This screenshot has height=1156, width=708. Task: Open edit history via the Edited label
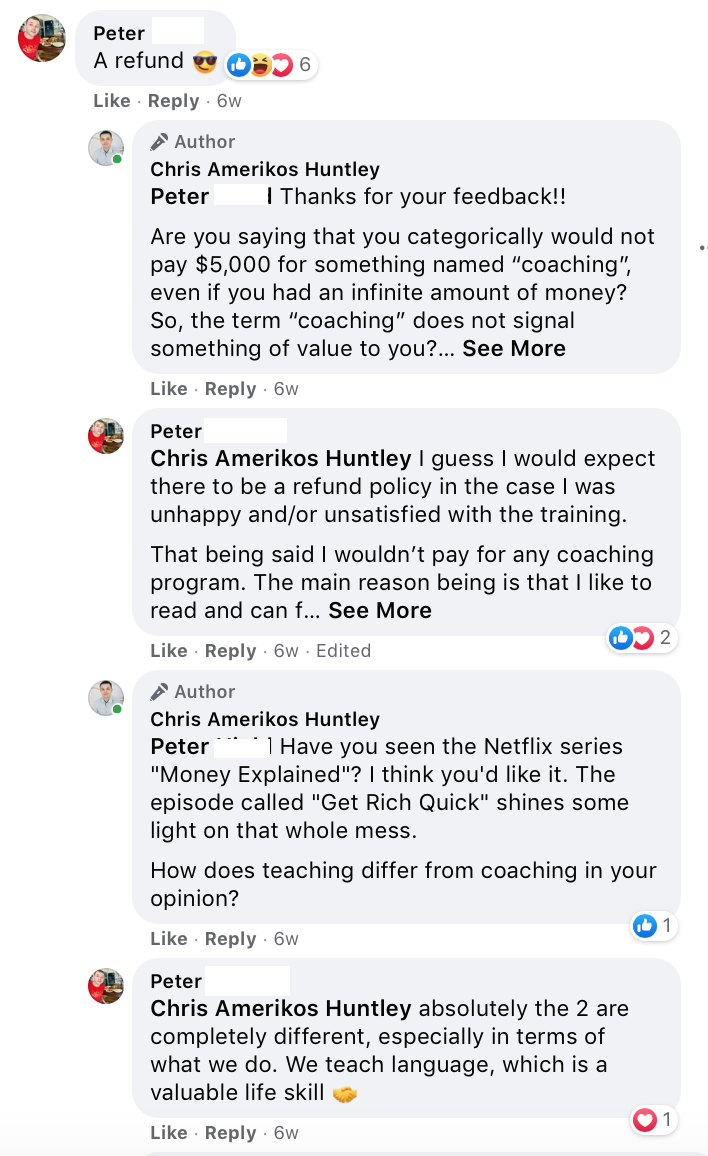pos(343,651)
